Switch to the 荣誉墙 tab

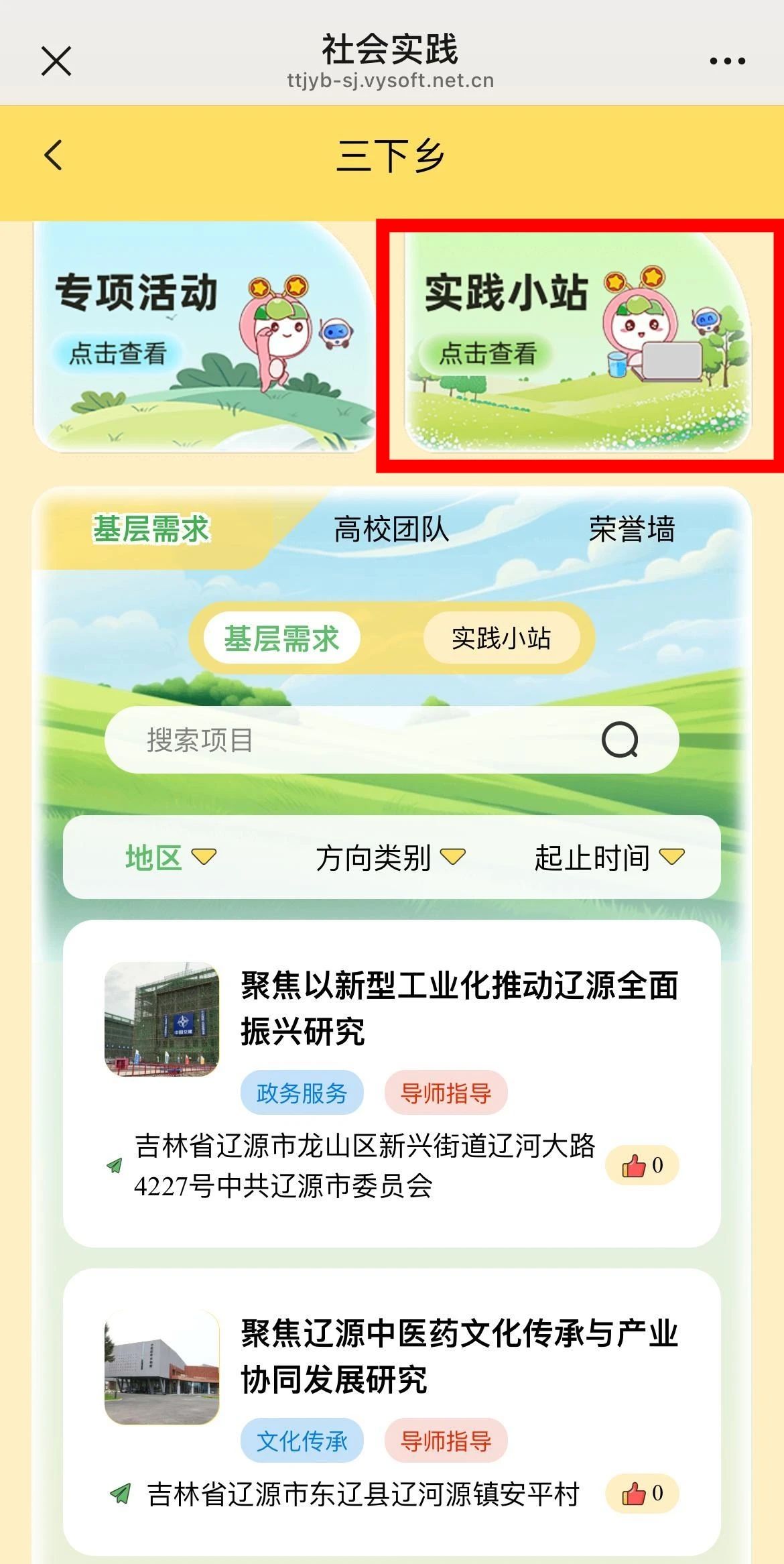(631, 530)
